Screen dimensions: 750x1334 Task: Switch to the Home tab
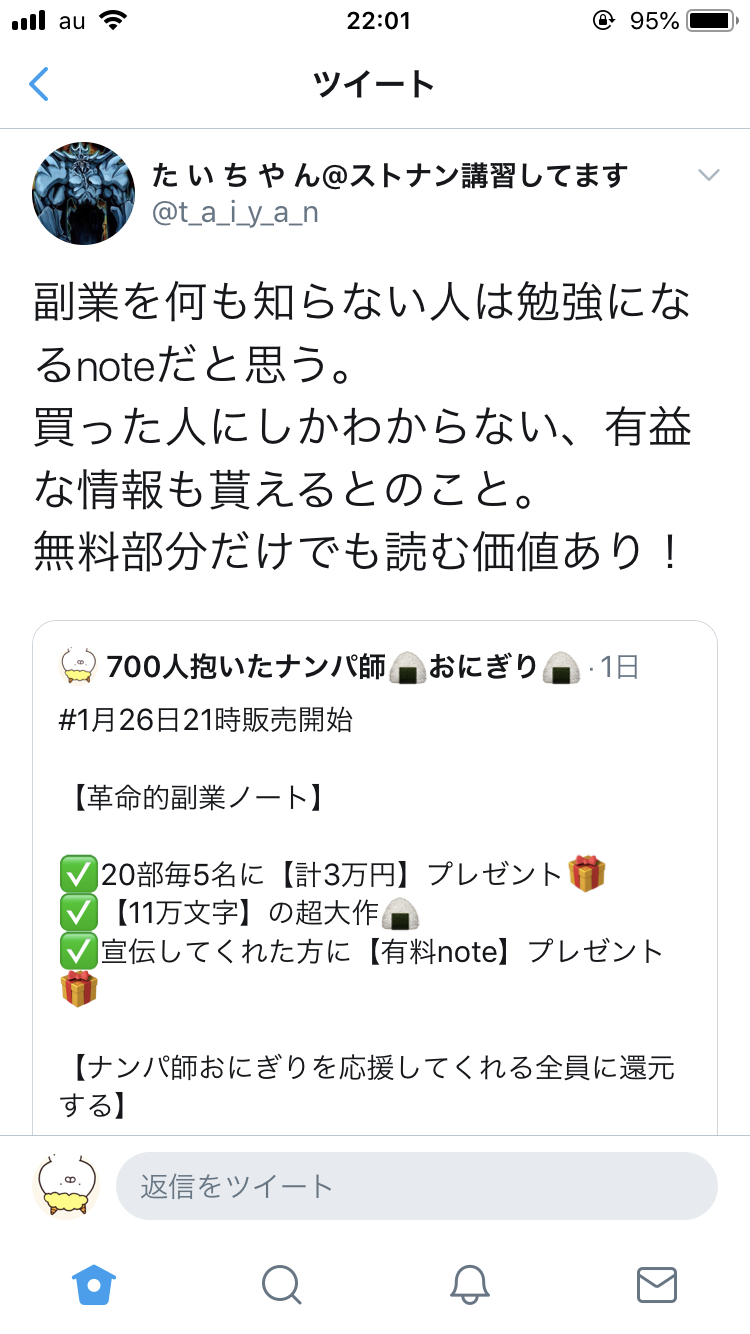(95, 1284)
